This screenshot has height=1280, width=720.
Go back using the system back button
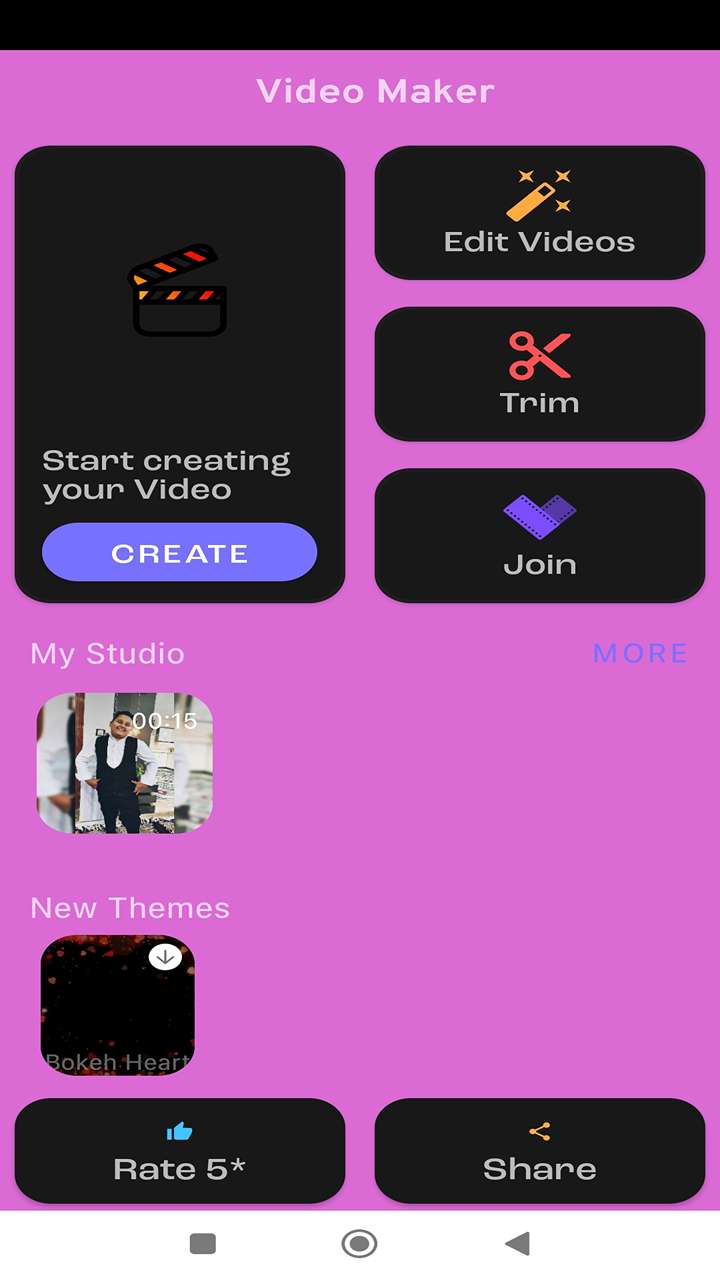pyautogui.click(x=517, y=1243)
